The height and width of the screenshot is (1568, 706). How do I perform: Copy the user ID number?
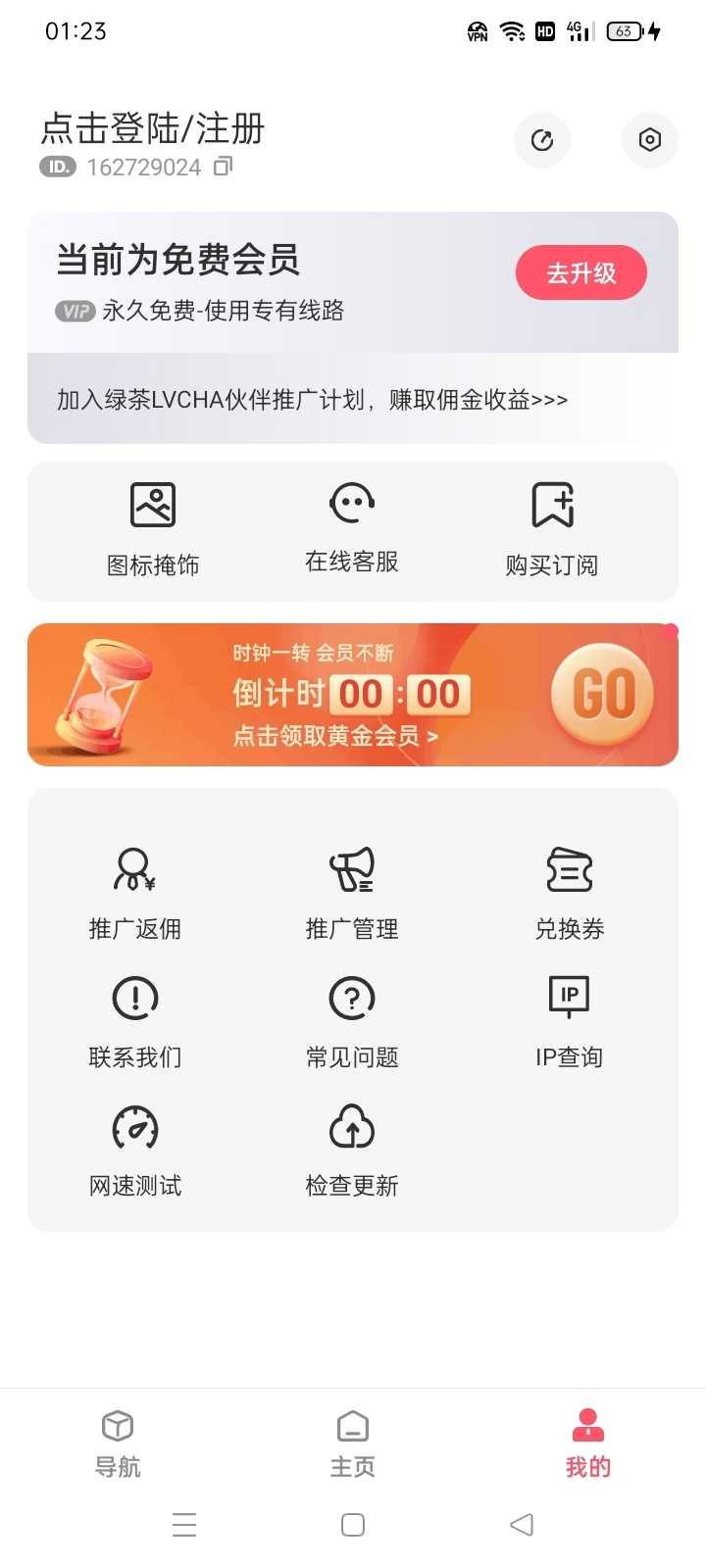224,167
